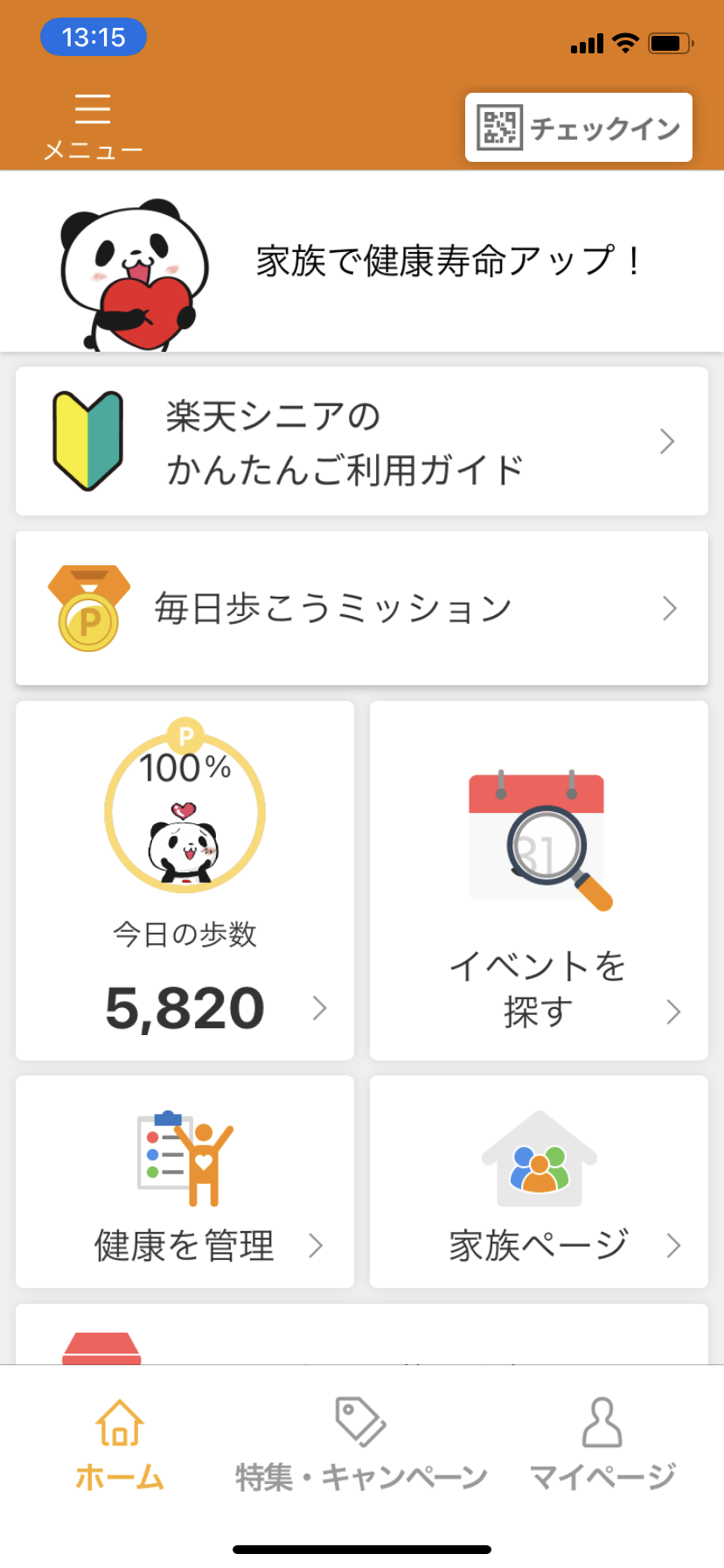This screenshot has width=724, height=1568.
Task: View 今日の歩数 step count card
Action: [184, 880]
